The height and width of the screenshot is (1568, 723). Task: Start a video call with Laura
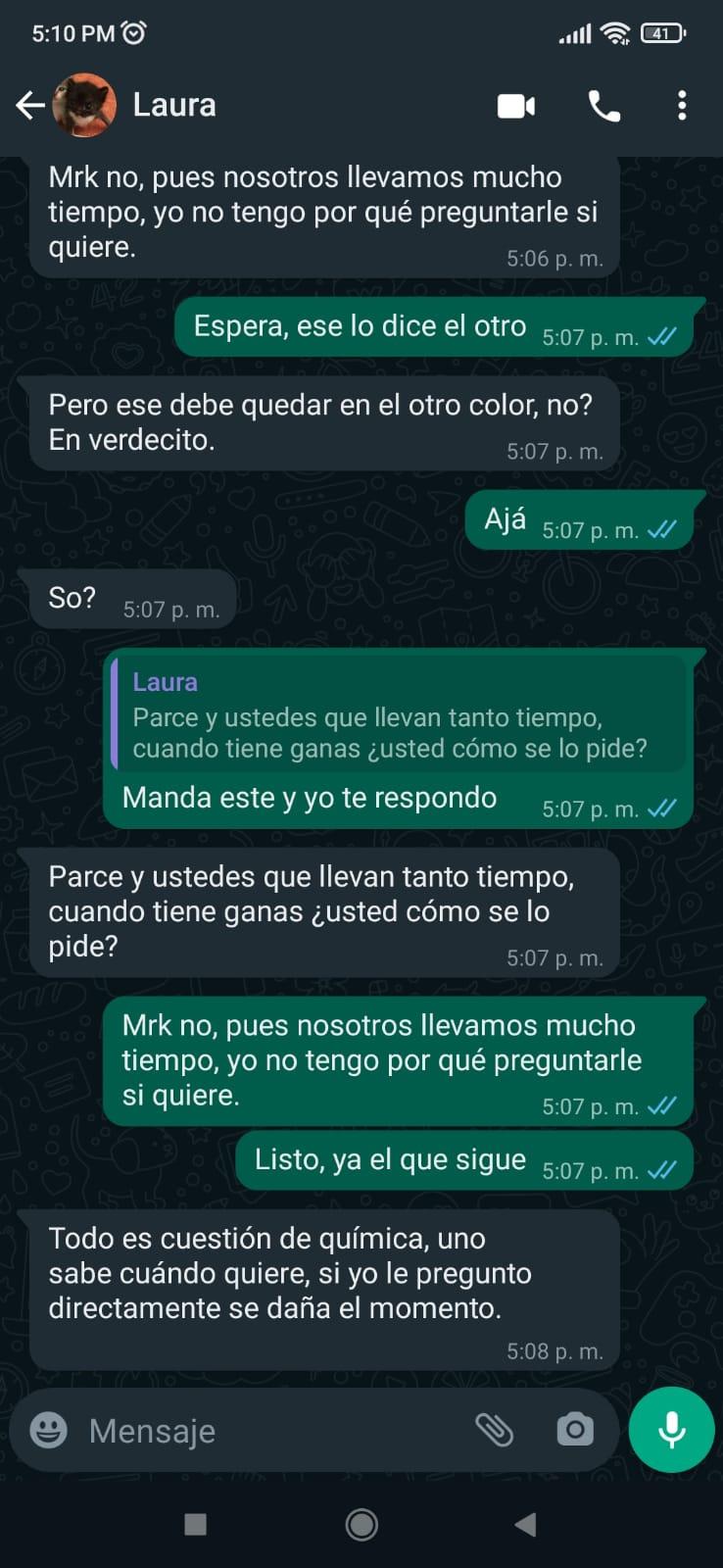(516, 106)
